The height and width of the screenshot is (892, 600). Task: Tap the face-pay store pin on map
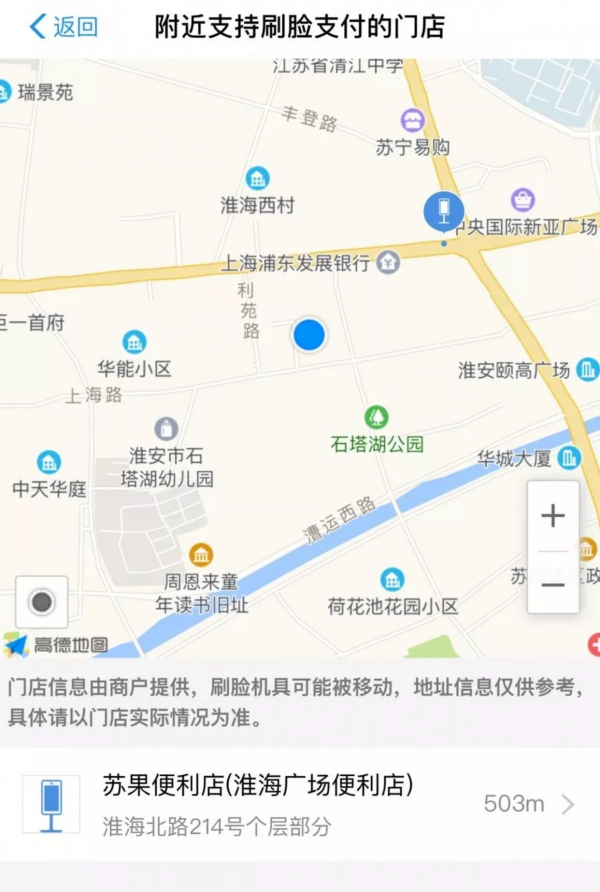click(x=443, y=212)
